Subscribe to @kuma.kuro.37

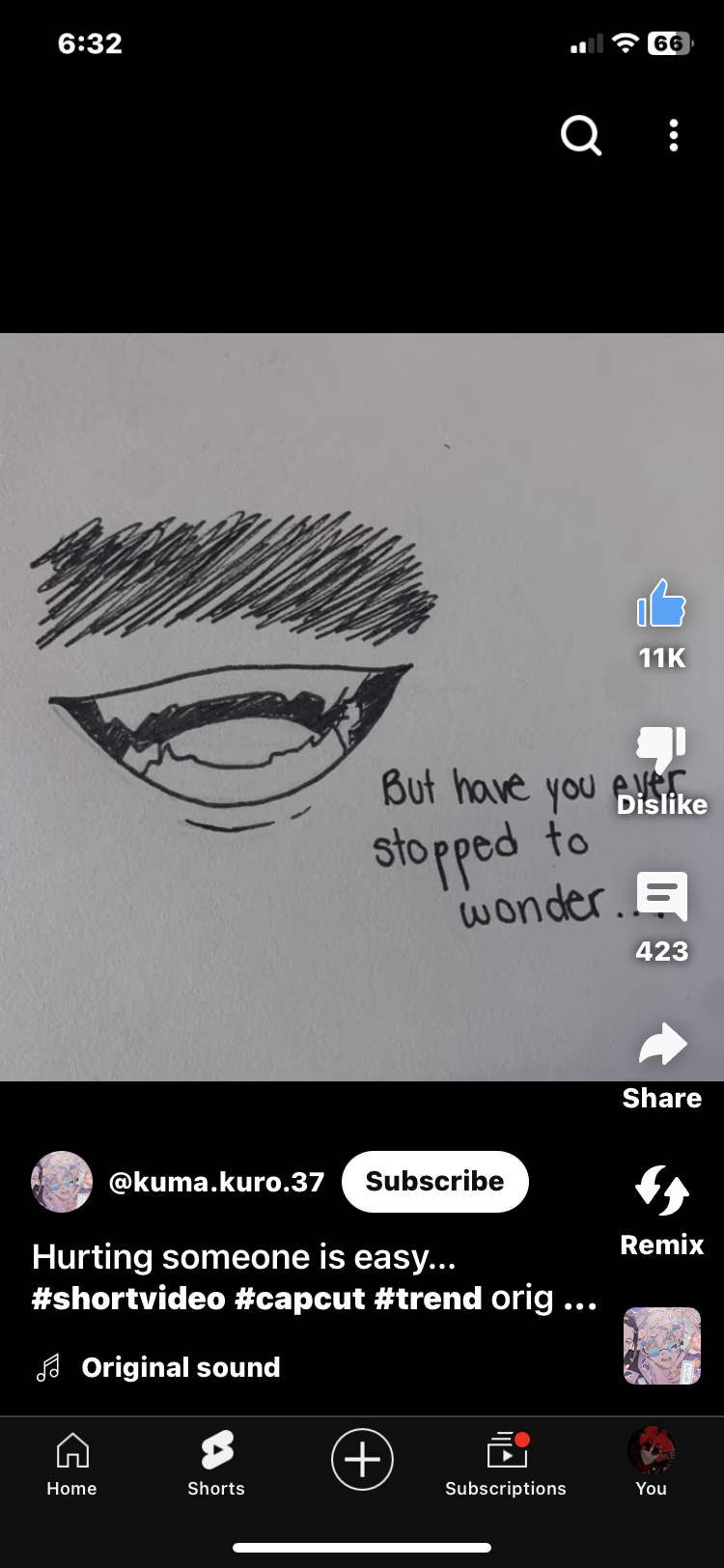coord(434,1181)
